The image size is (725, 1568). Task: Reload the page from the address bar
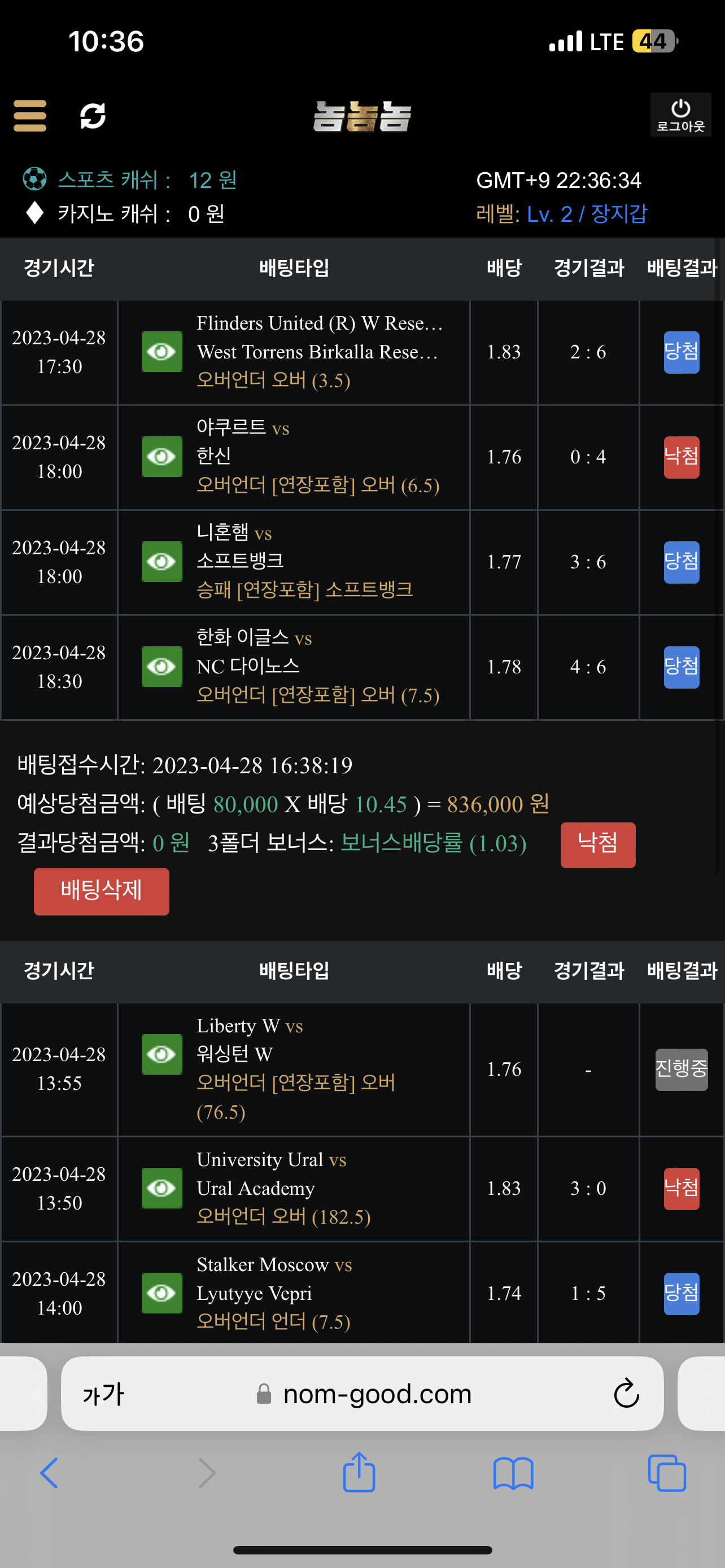click(626, 1394)
